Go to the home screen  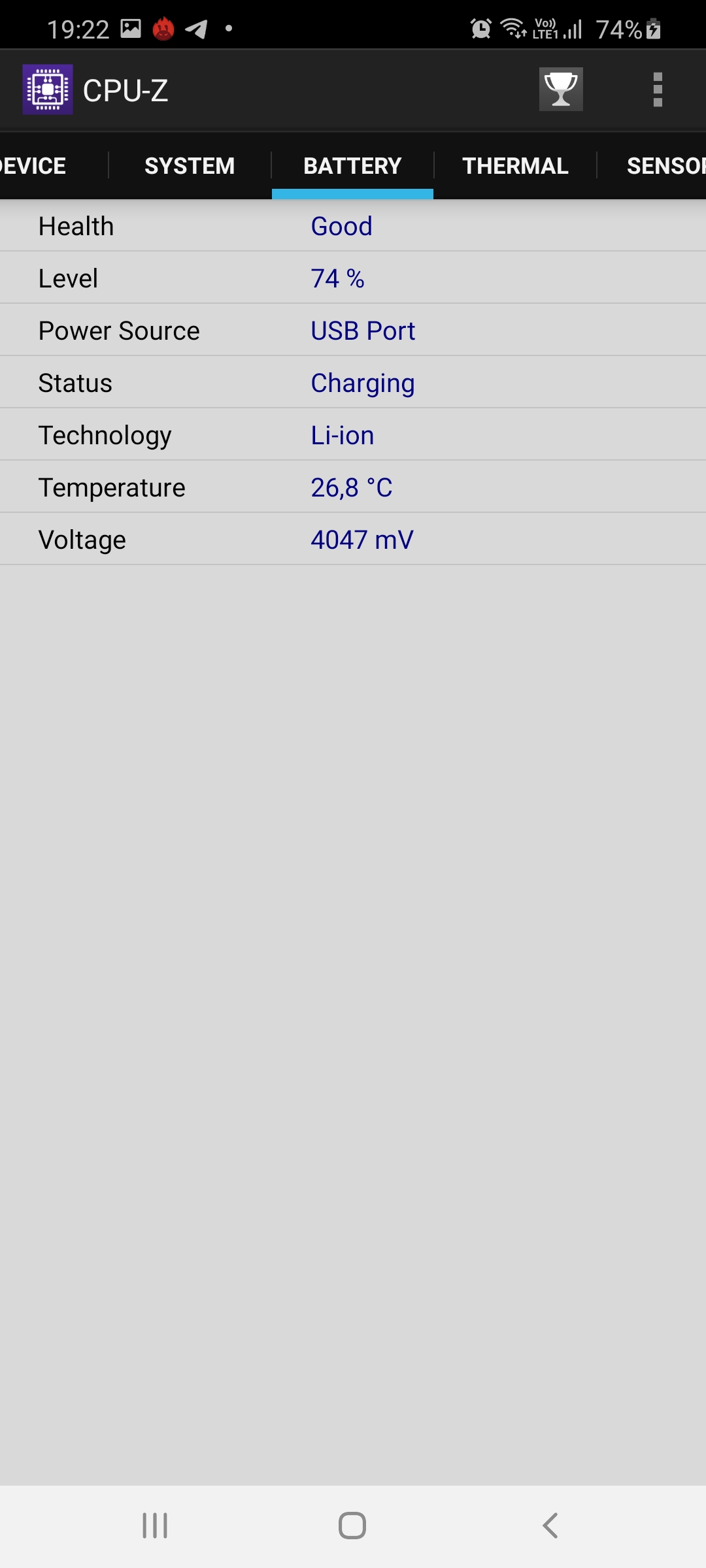click(352, 1526)
